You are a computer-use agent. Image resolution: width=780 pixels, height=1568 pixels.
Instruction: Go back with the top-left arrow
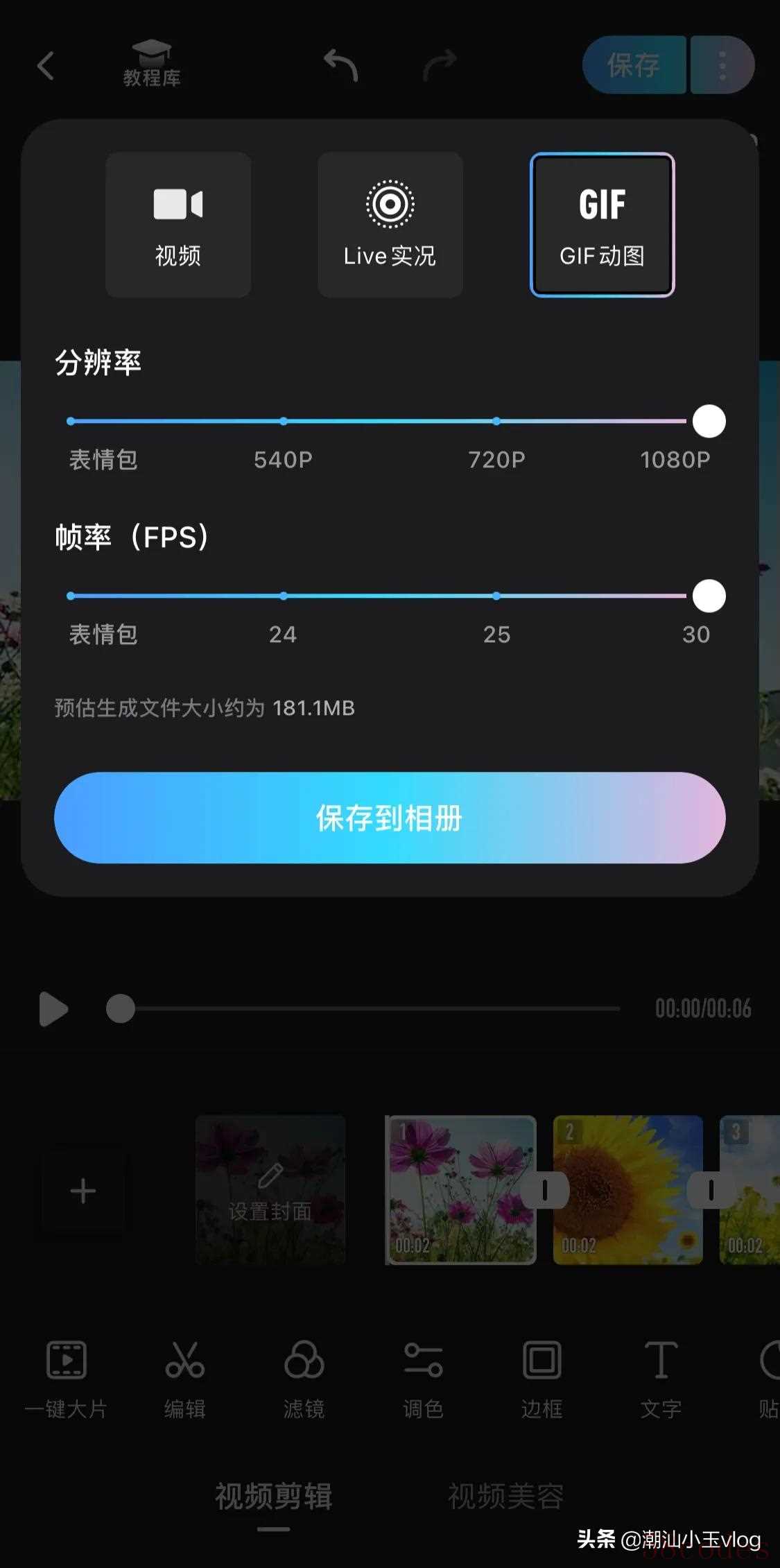click(x=46, y=67)
